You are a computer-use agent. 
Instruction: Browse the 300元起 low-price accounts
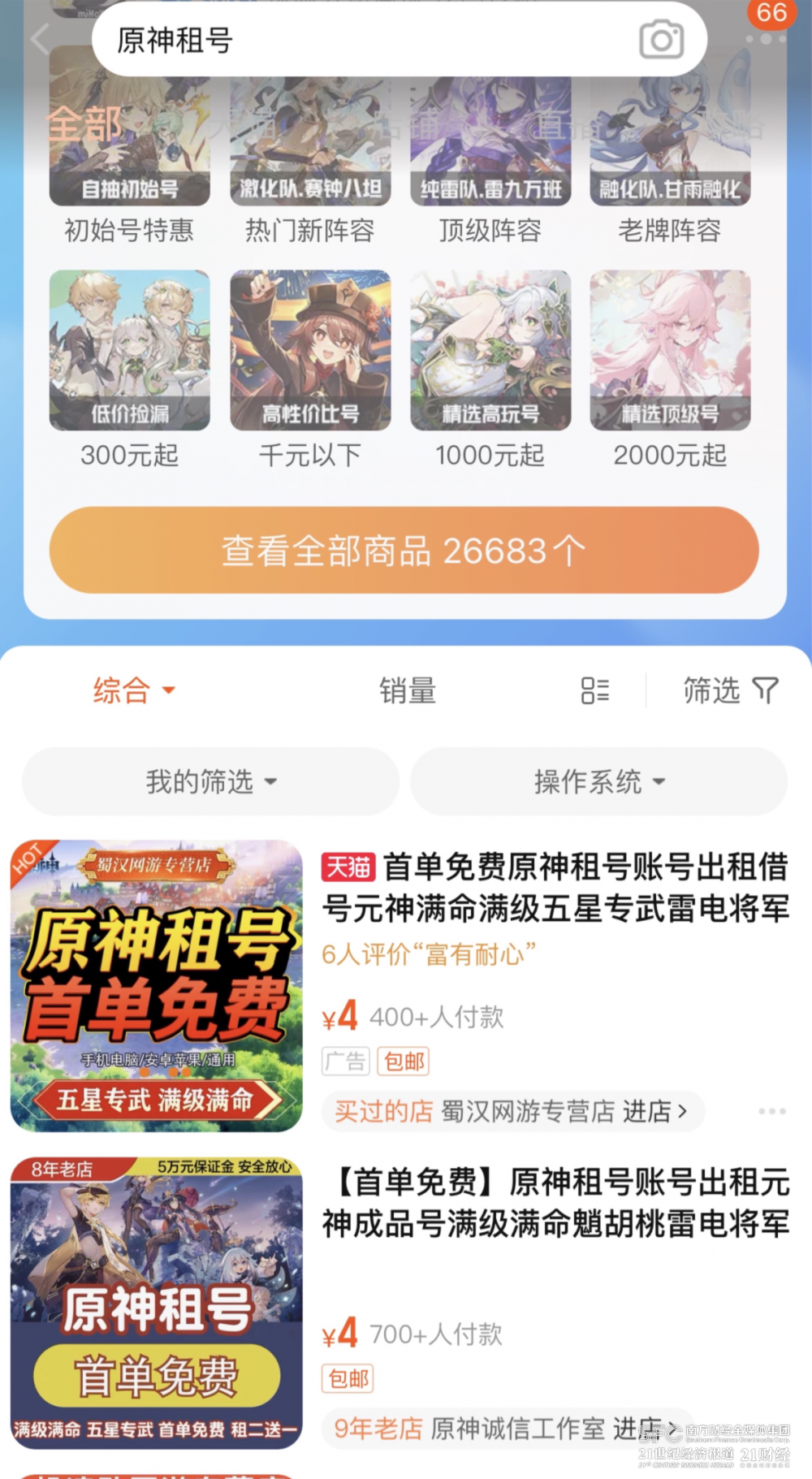click(129, 367)
